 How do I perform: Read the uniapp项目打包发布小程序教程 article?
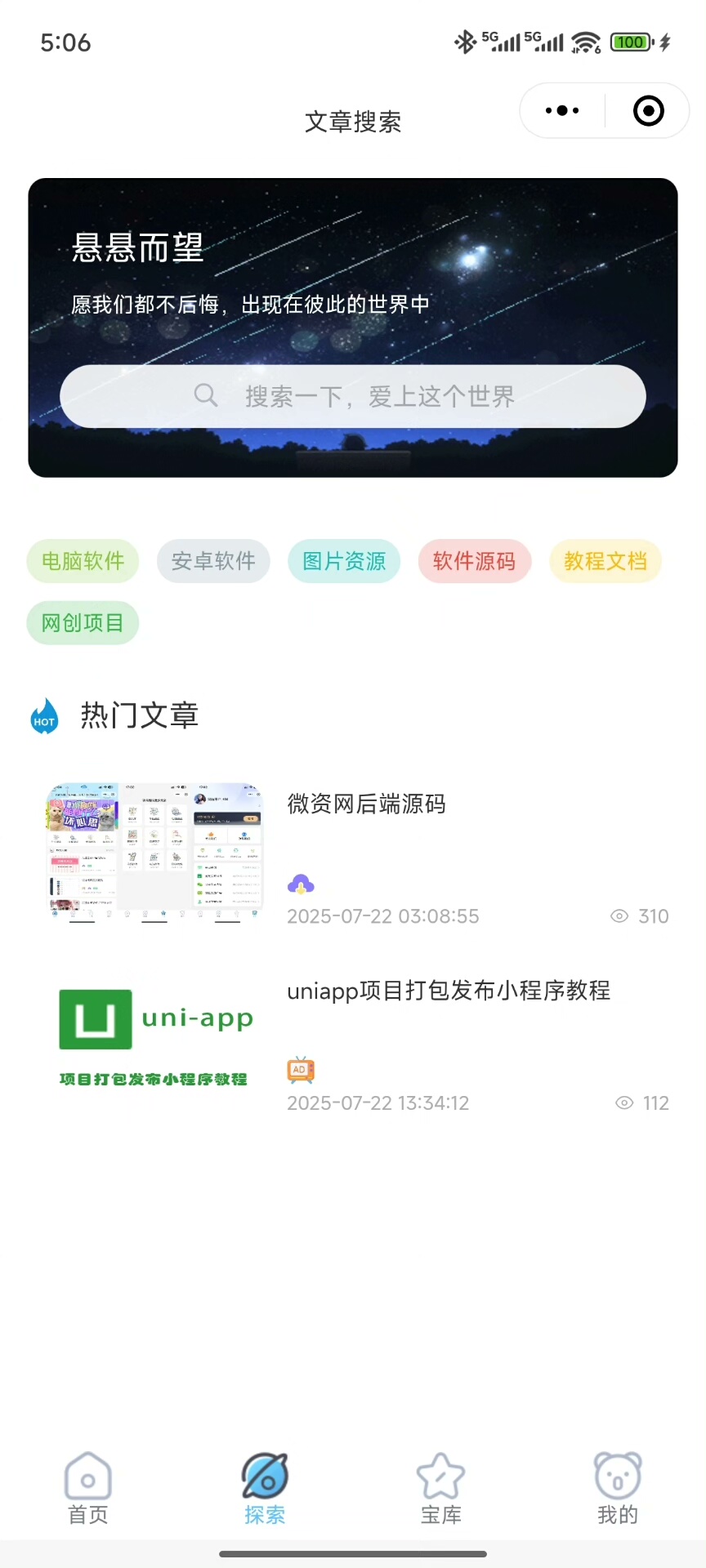tap(449, 991)
